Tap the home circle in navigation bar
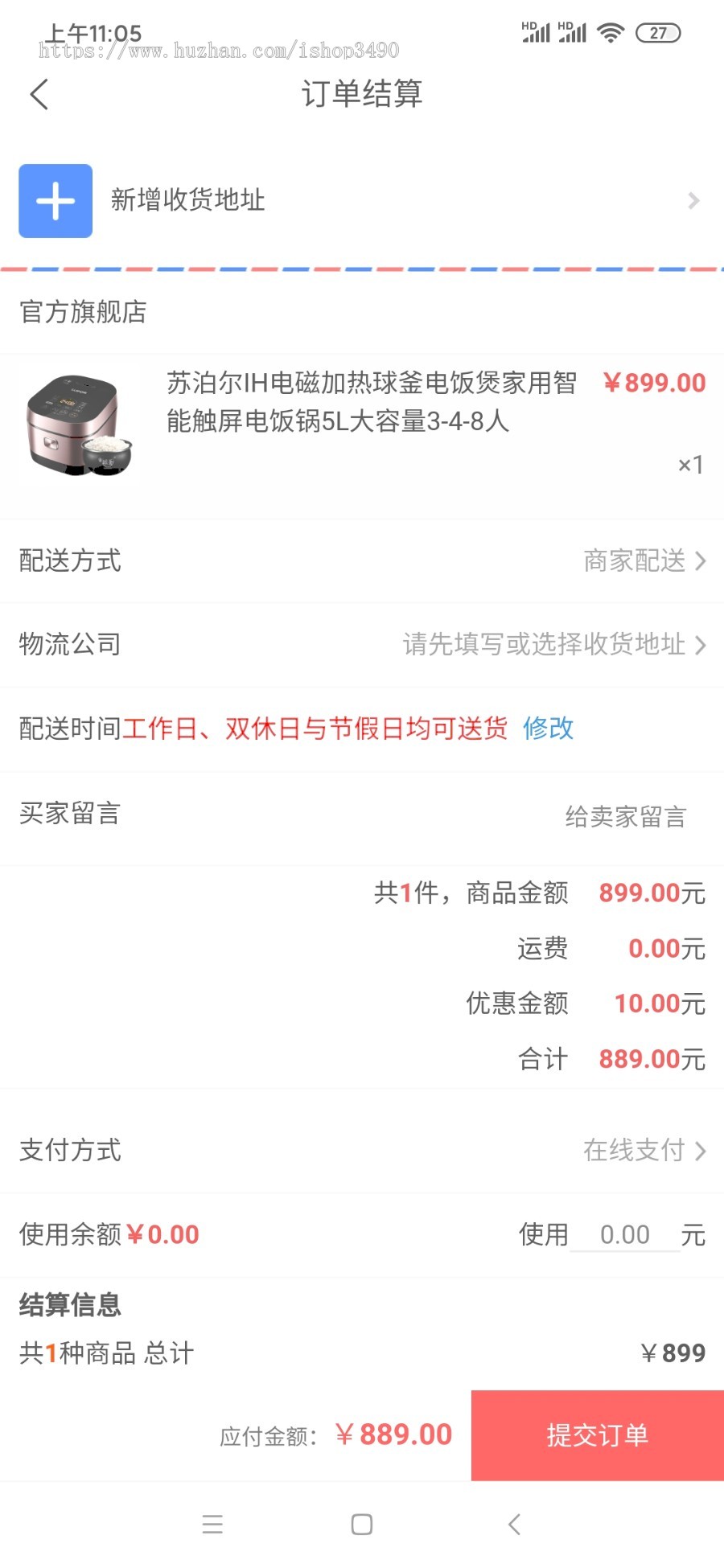Image resolution: width=724 pixels, height=1568 pixels. 362,1524
